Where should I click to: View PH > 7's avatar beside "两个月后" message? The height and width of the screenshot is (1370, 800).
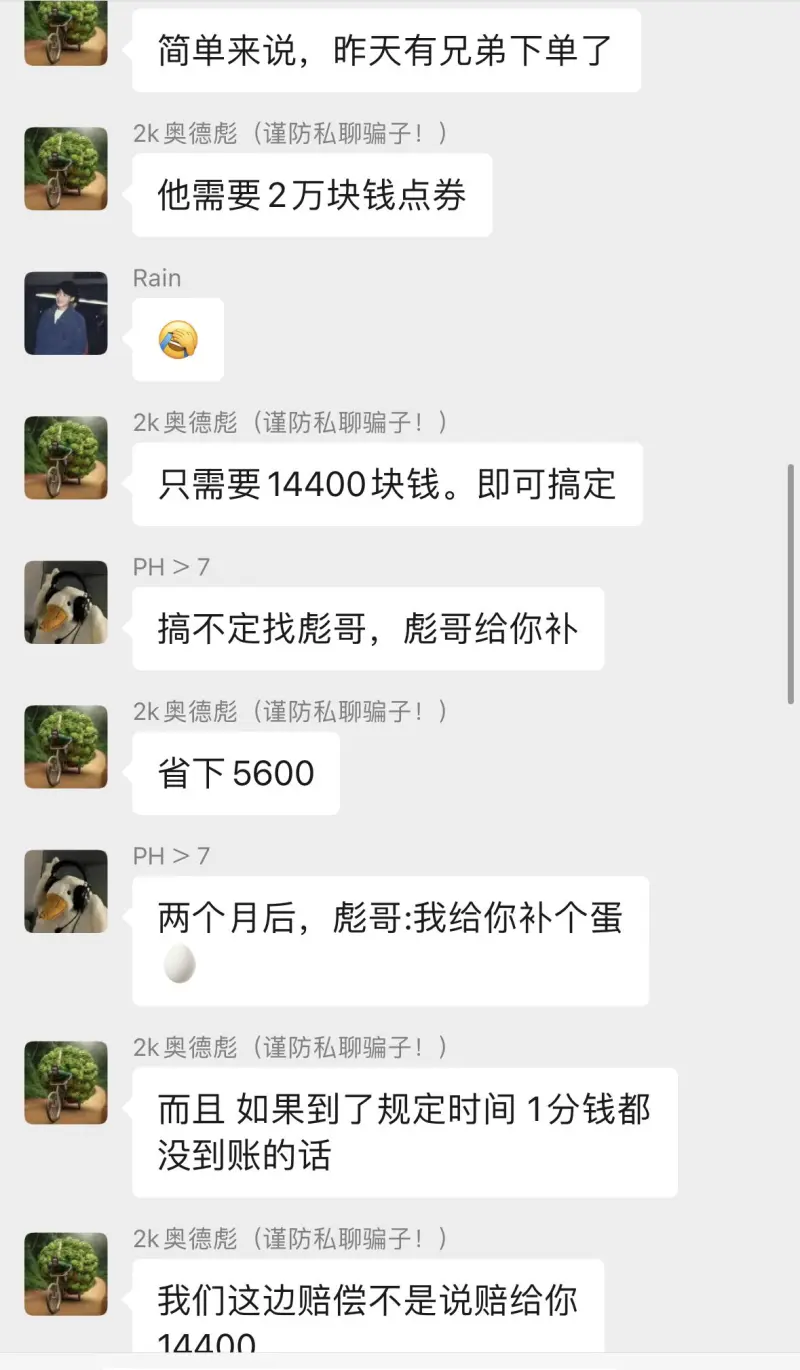click(66, 891)
